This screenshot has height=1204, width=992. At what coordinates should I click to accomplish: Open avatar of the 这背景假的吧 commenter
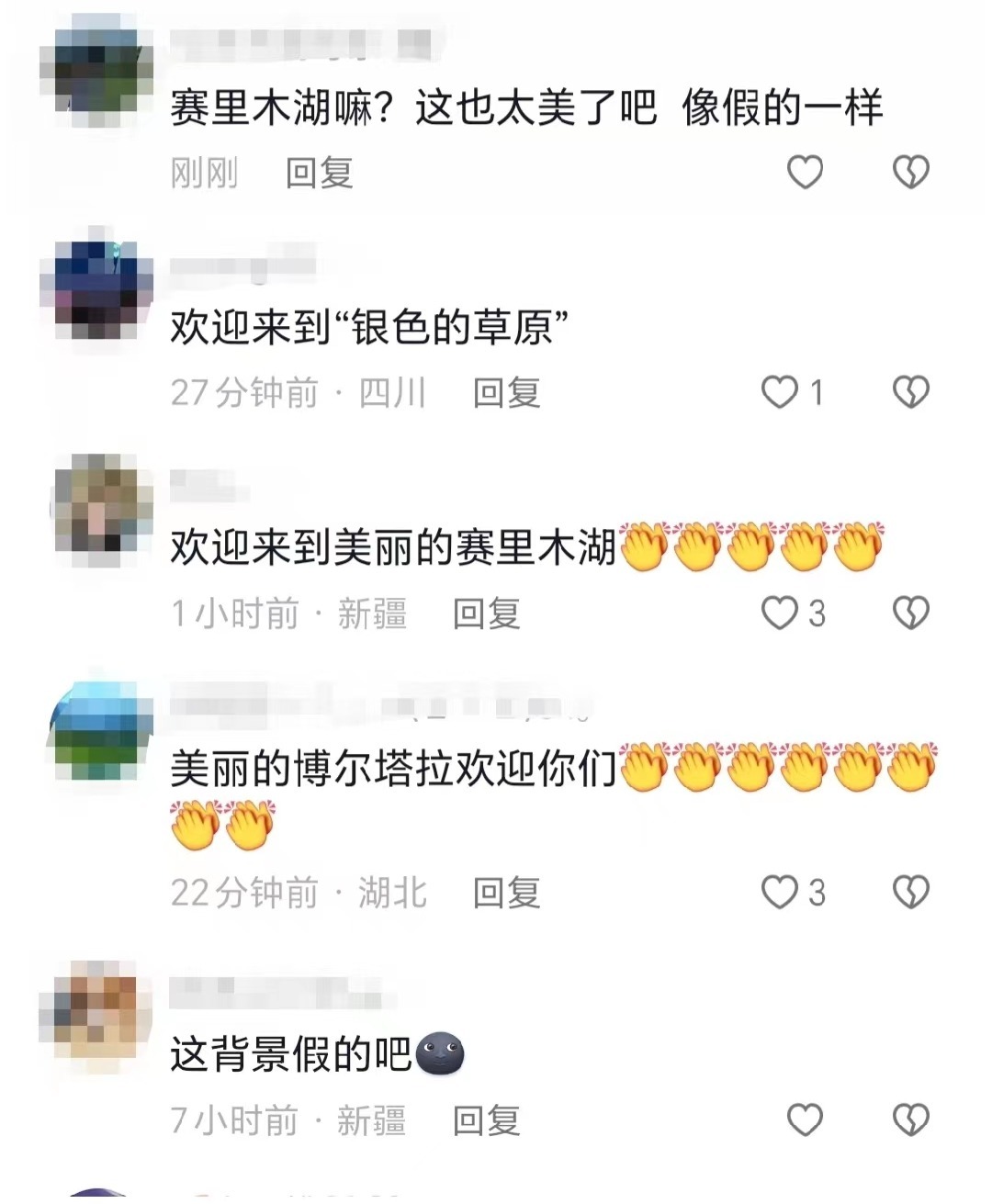coord(96,1016)
